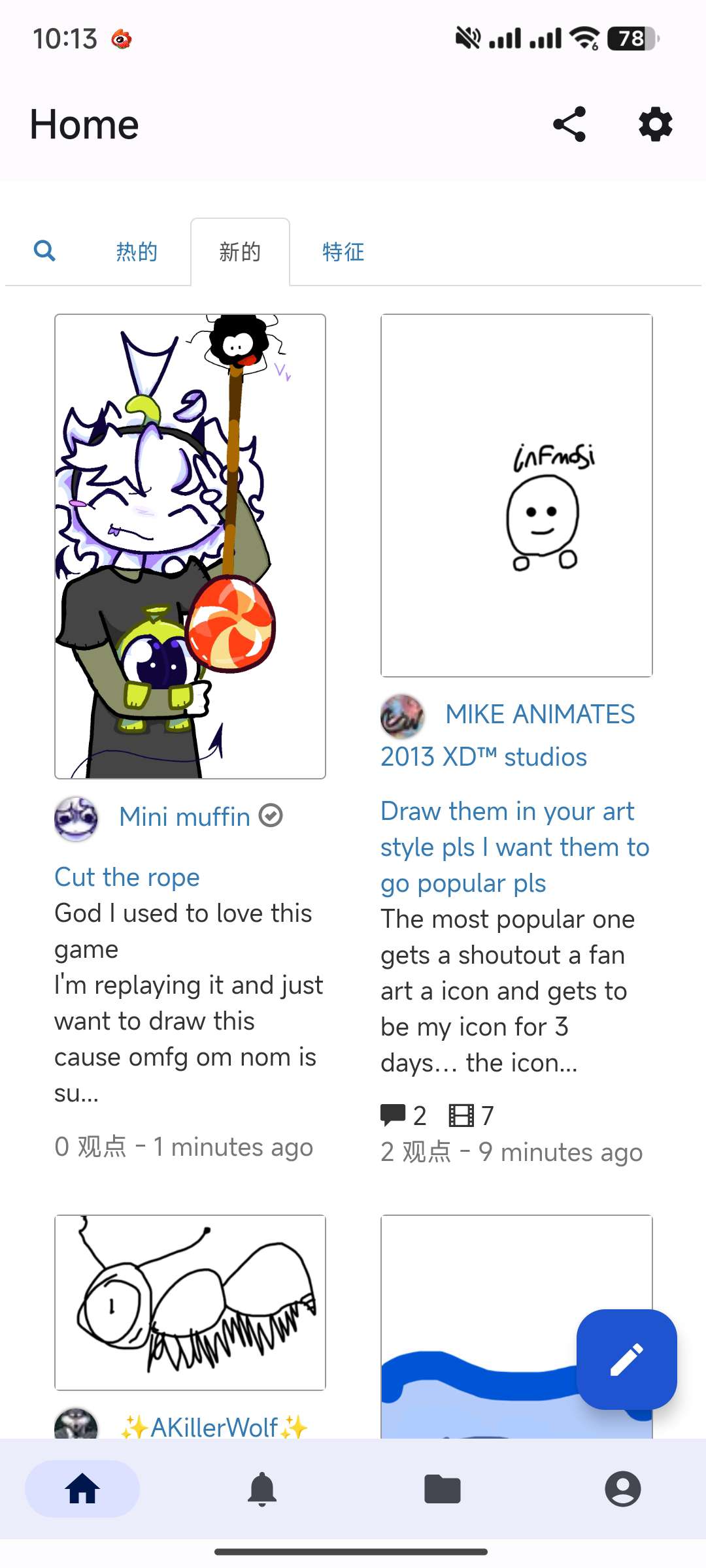Visit Mini muffin's profile
The height and width of the screenshot is (1568, 706).
pyautogui.click(x=184, y=817)
